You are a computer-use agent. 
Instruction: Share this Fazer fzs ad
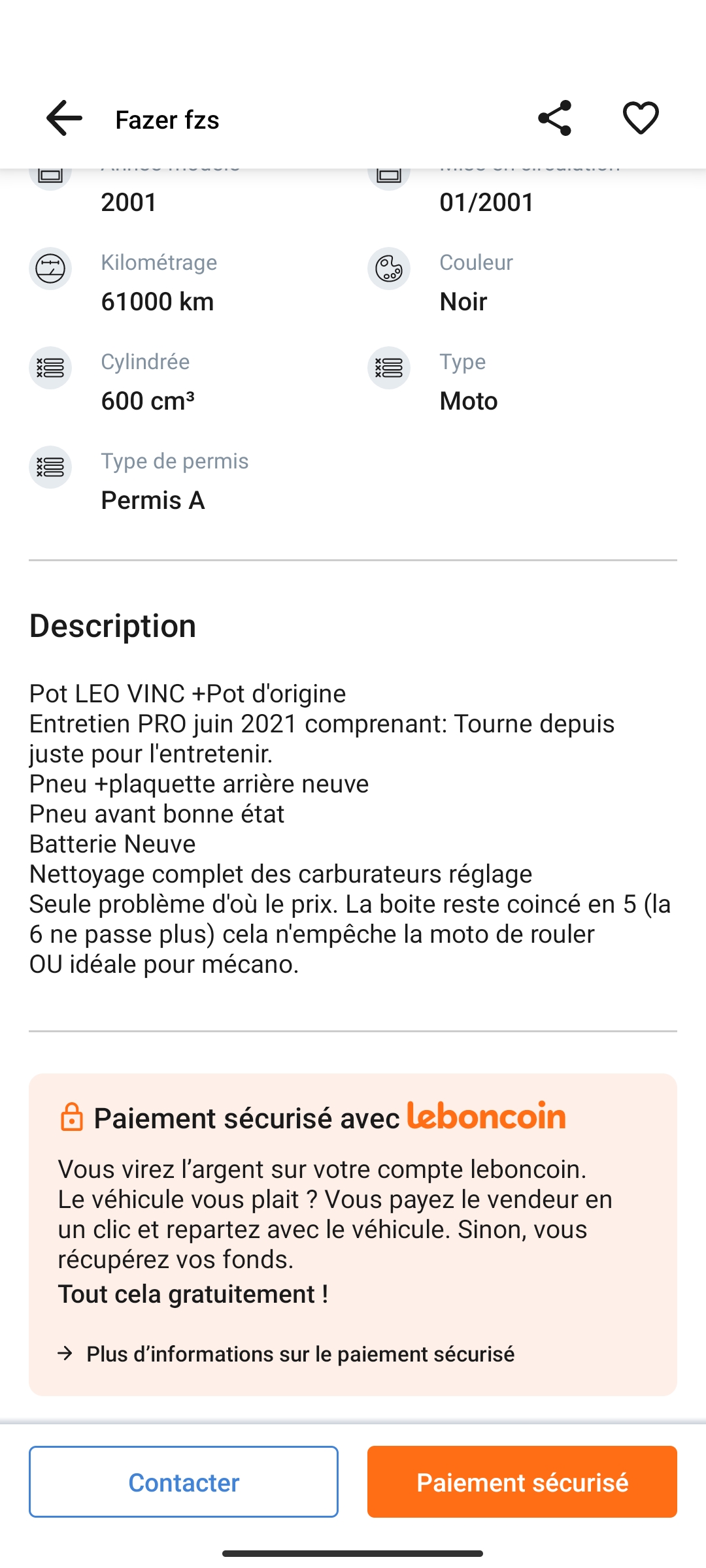coord(554,118)
